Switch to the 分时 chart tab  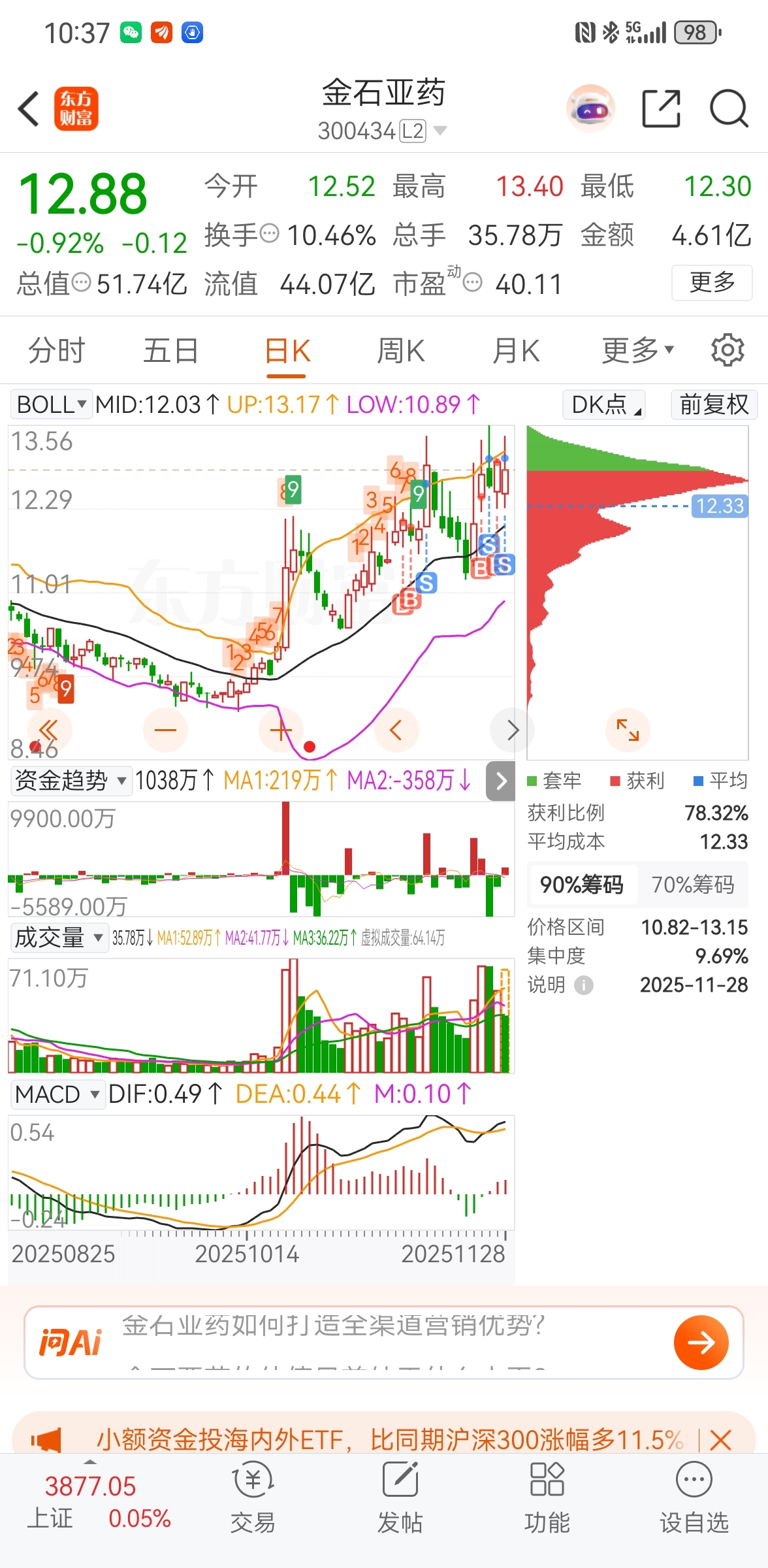point(57,351)
